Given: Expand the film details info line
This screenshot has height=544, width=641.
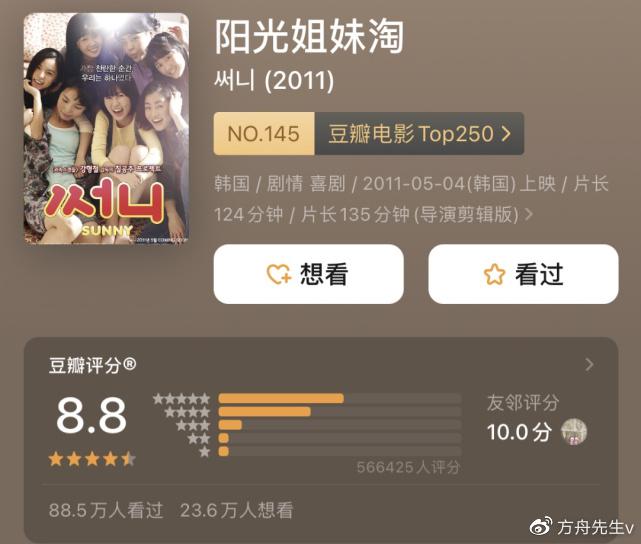Looking at the screenshot, I should 528,214.
